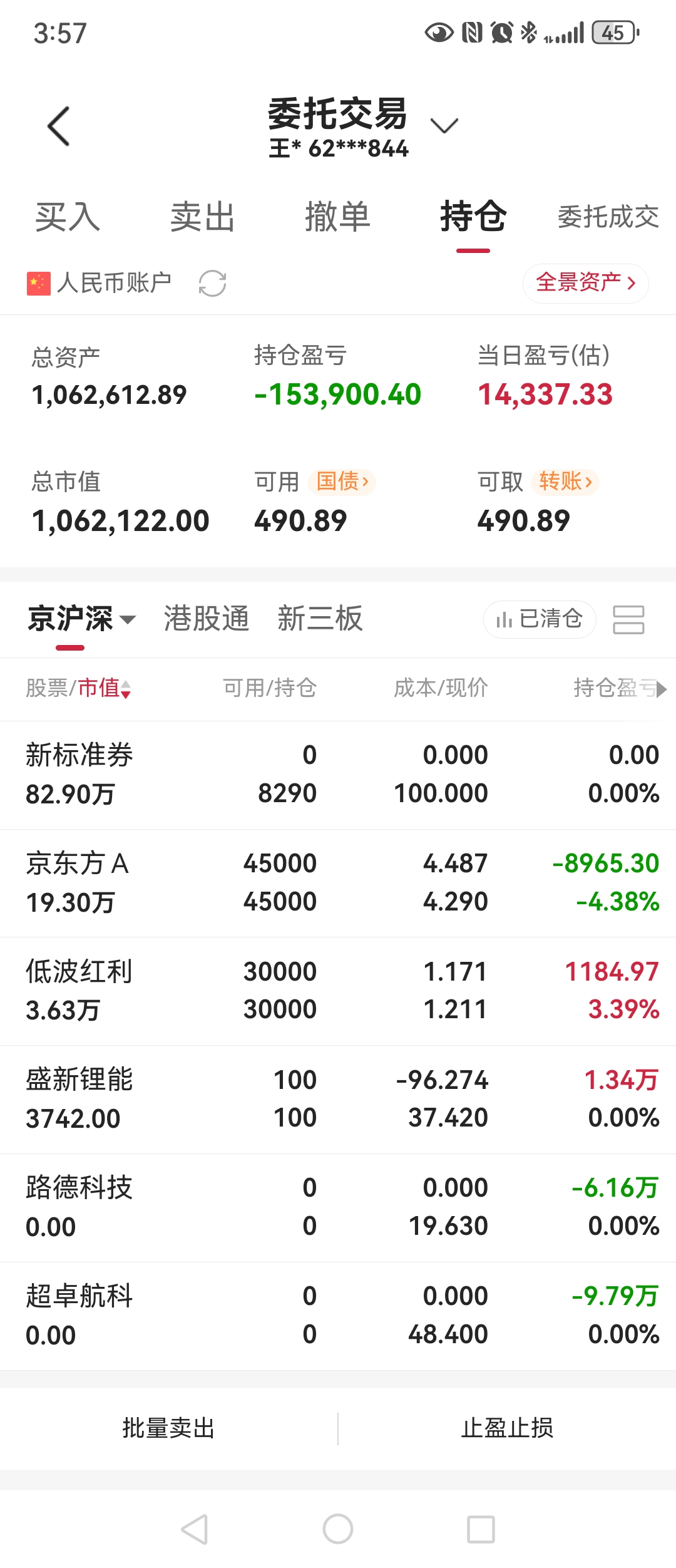Switch to the 卖出 tab
Screen dimensions: 676x1568
pyautogui.click(x=202, y=217)
